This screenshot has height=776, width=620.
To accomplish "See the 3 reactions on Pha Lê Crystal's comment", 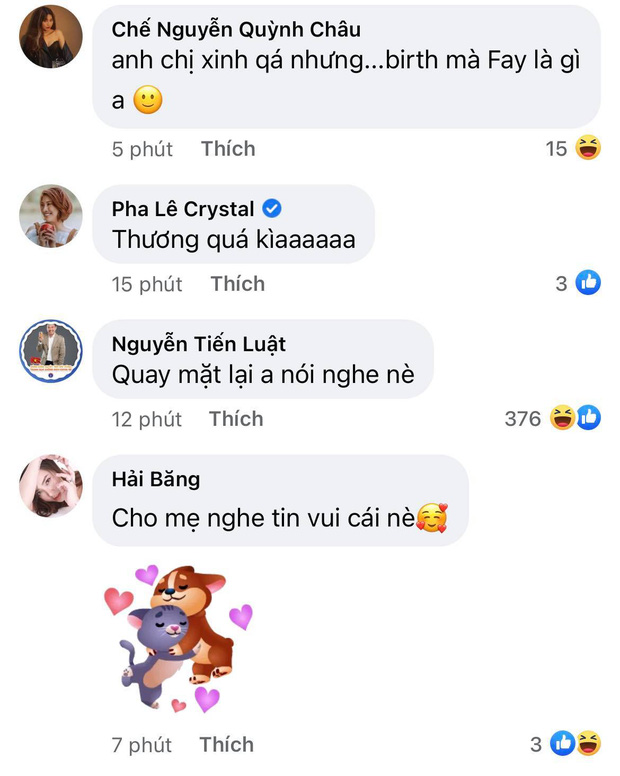I will coord(578,284).
